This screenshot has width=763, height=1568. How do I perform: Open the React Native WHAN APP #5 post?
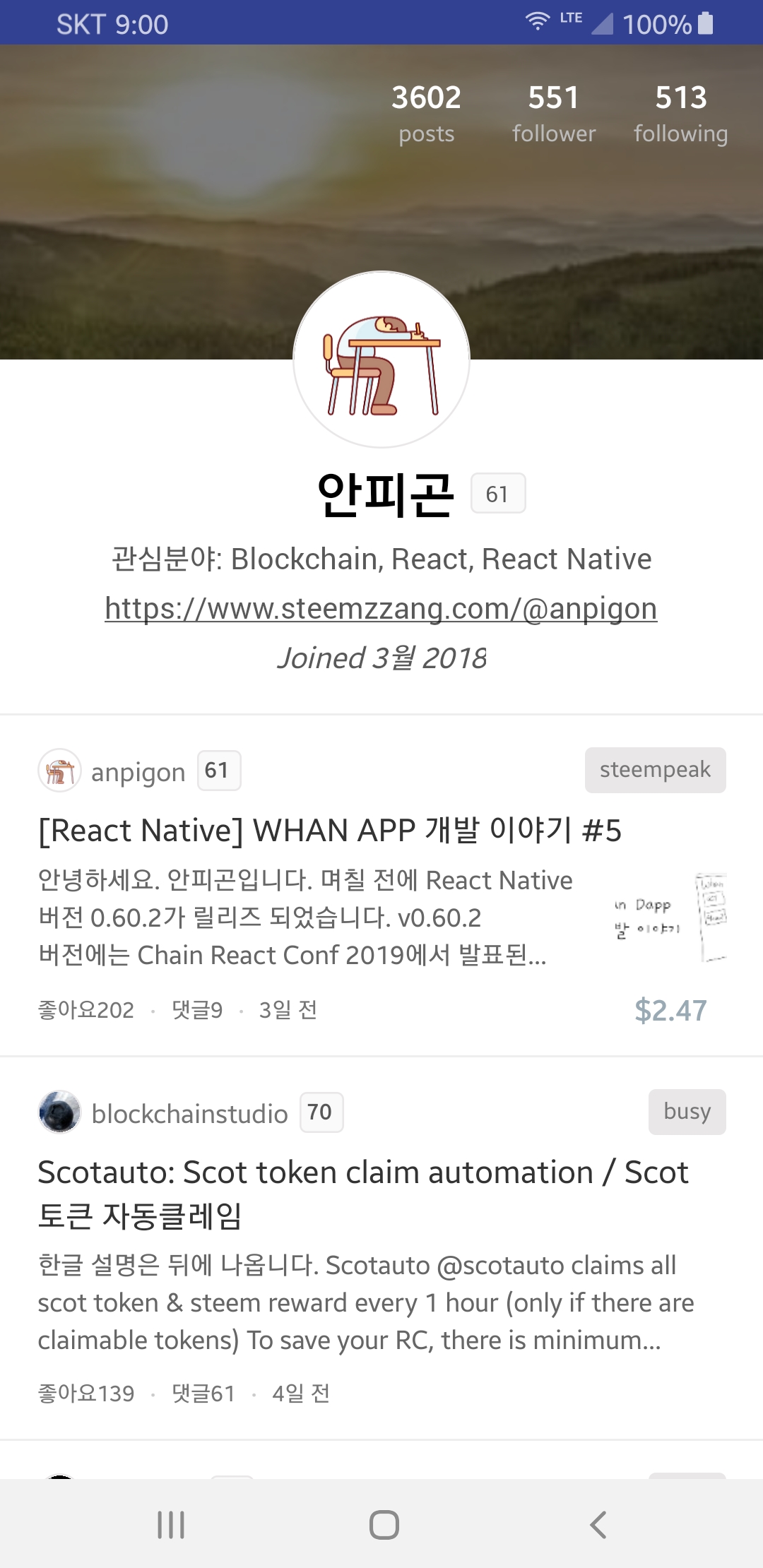point(329,831)
